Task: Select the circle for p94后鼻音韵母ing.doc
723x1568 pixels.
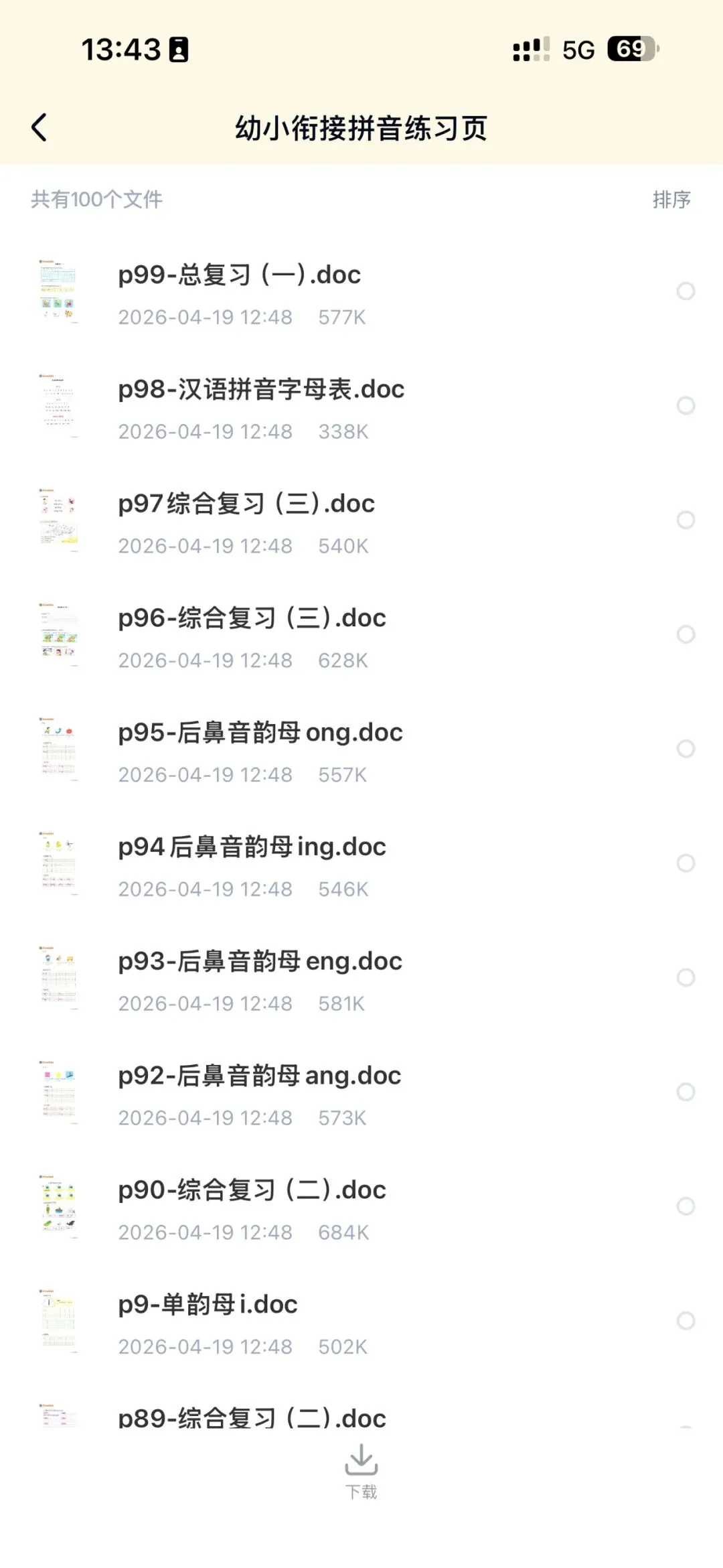Action: pos(686,863)
